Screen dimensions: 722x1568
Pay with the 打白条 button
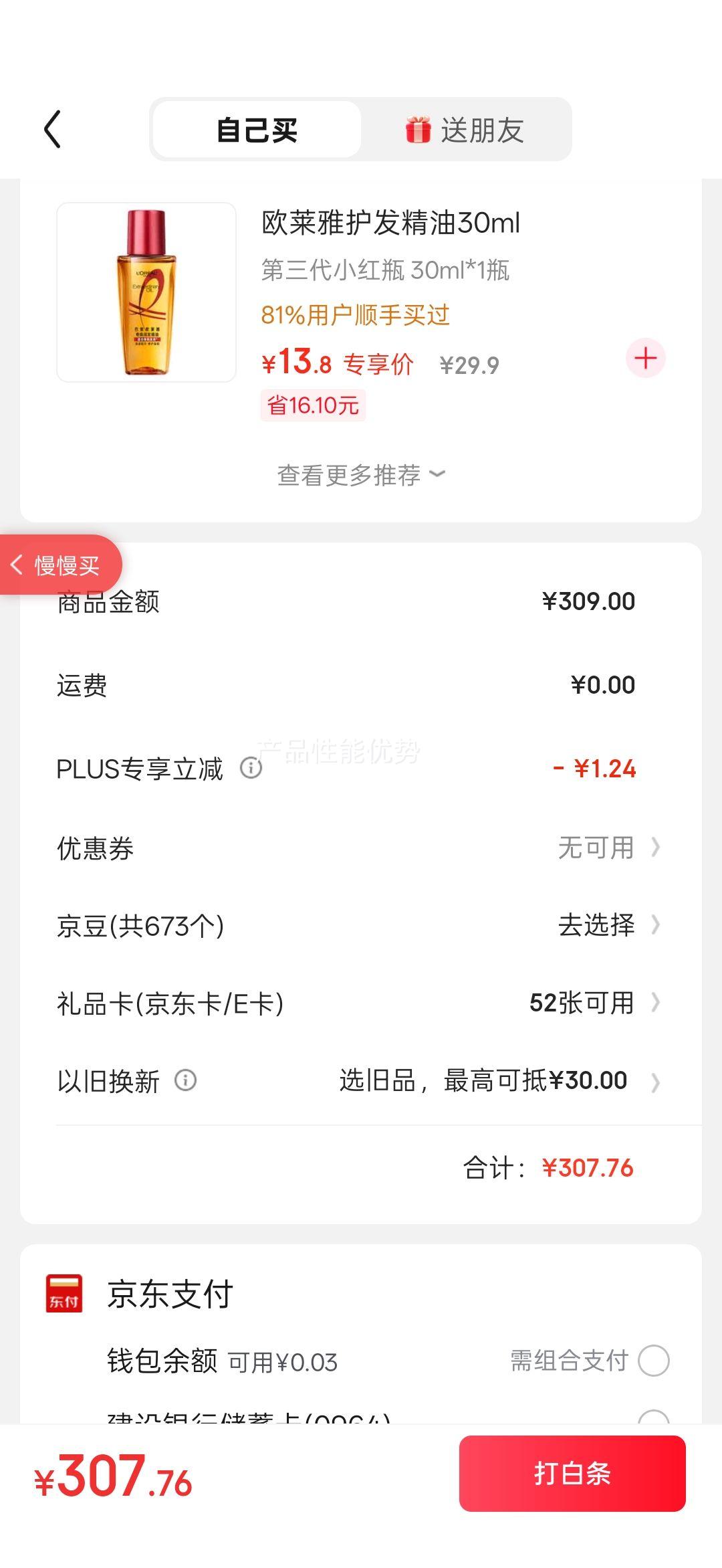[572, 1474]
